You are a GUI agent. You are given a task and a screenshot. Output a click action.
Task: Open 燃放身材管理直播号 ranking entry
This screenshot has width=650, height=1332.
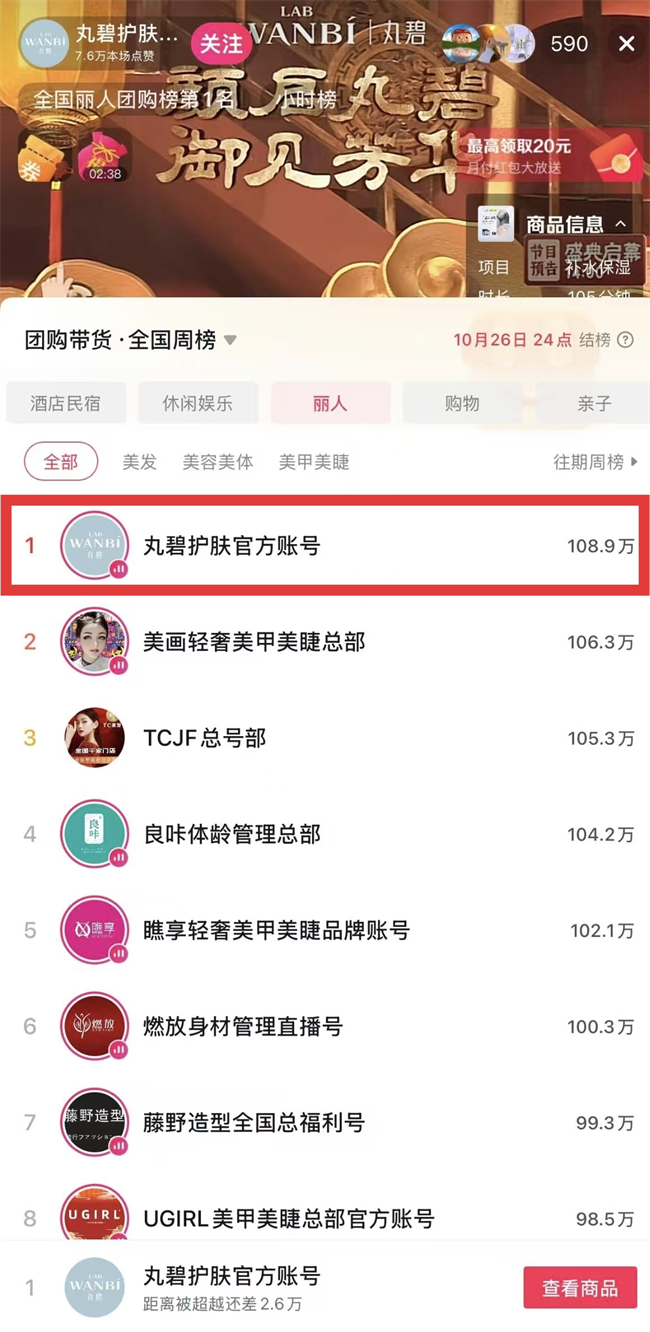243,1026
